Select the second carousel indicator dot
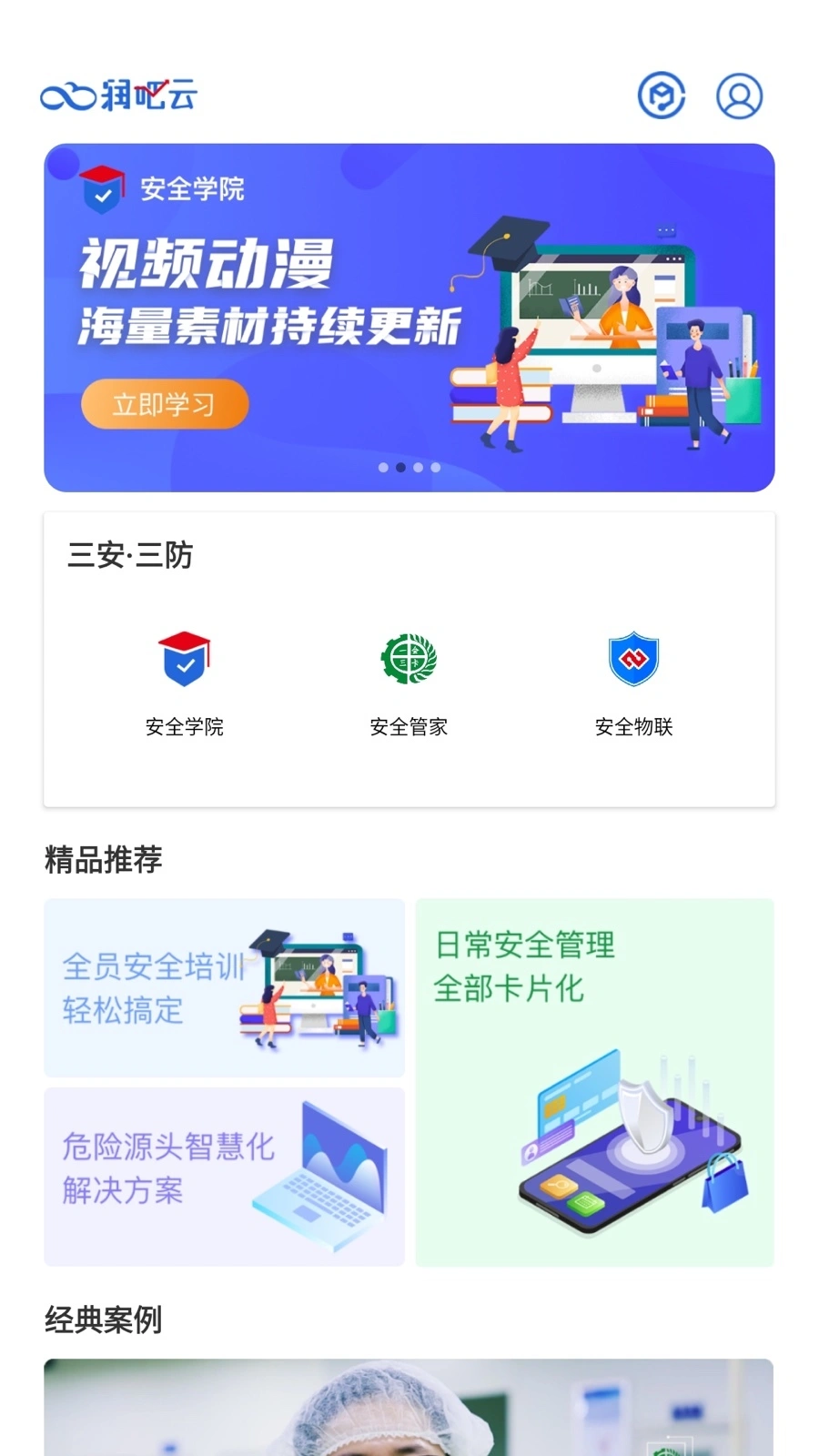The image size is (819, 1456). pos(400,467)
